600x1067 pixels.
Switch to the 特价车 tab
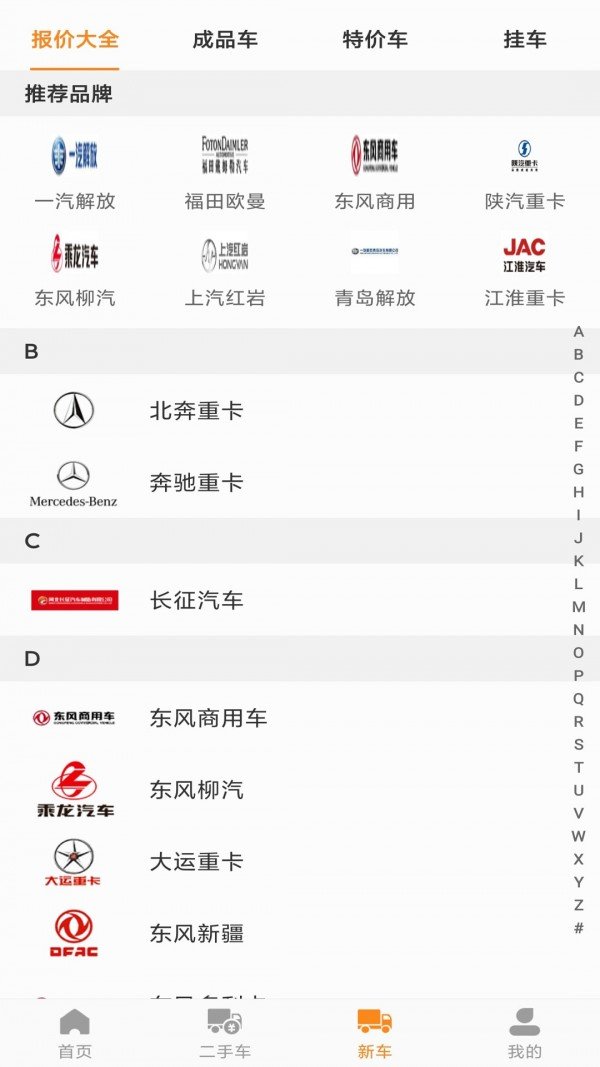375,40
